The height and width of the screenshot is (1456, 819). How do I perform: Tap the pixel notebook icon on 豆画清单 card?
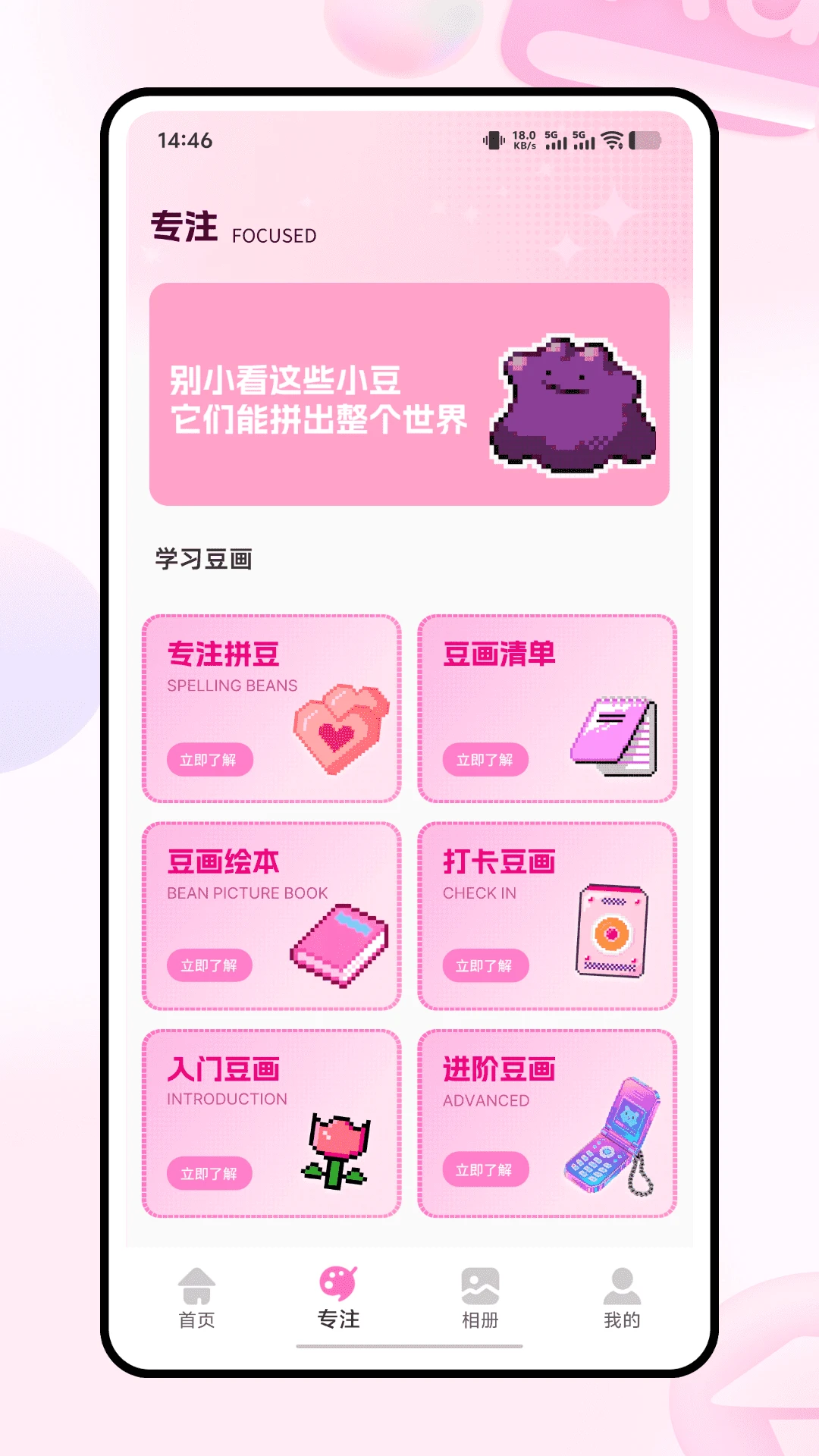pyautogui.click(x=616, y=737)
